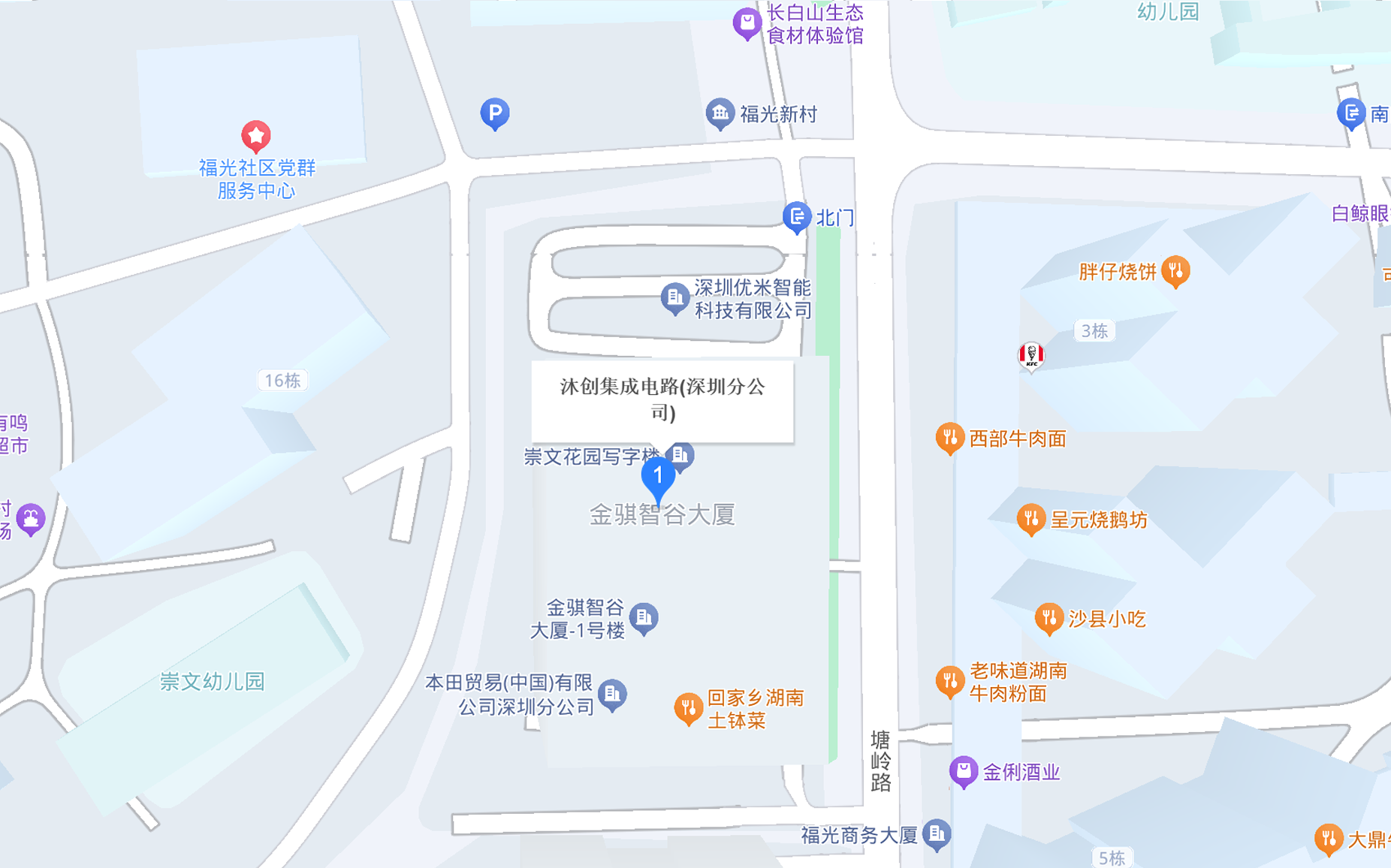Open the 福光新村 marker

[x=720, y=113]
